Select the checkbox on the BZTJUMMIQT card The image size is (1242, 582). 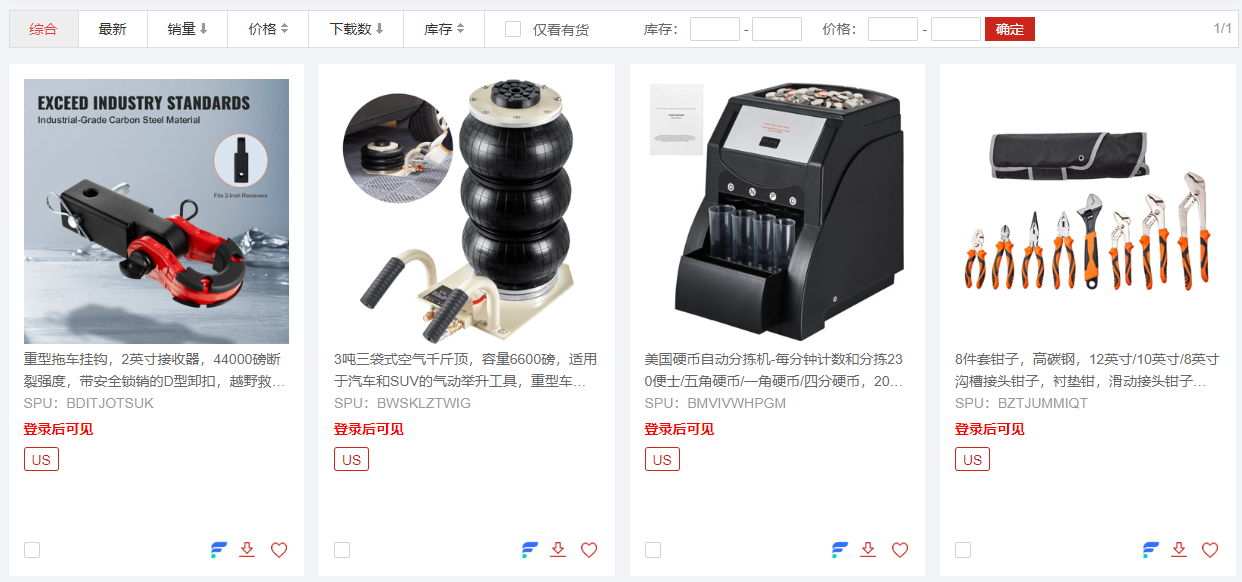(963, 550)
